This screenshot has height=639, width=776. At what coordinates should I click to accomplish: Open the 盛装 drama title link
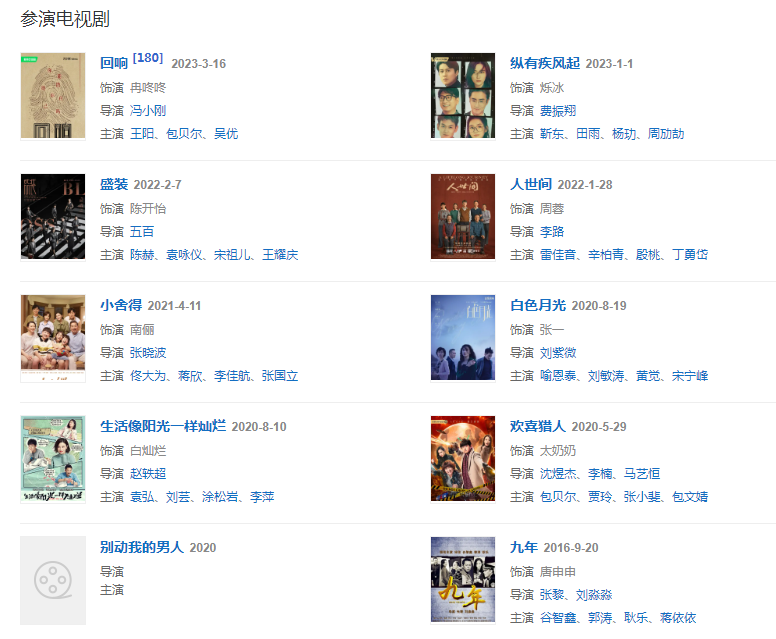pos(114,184)
